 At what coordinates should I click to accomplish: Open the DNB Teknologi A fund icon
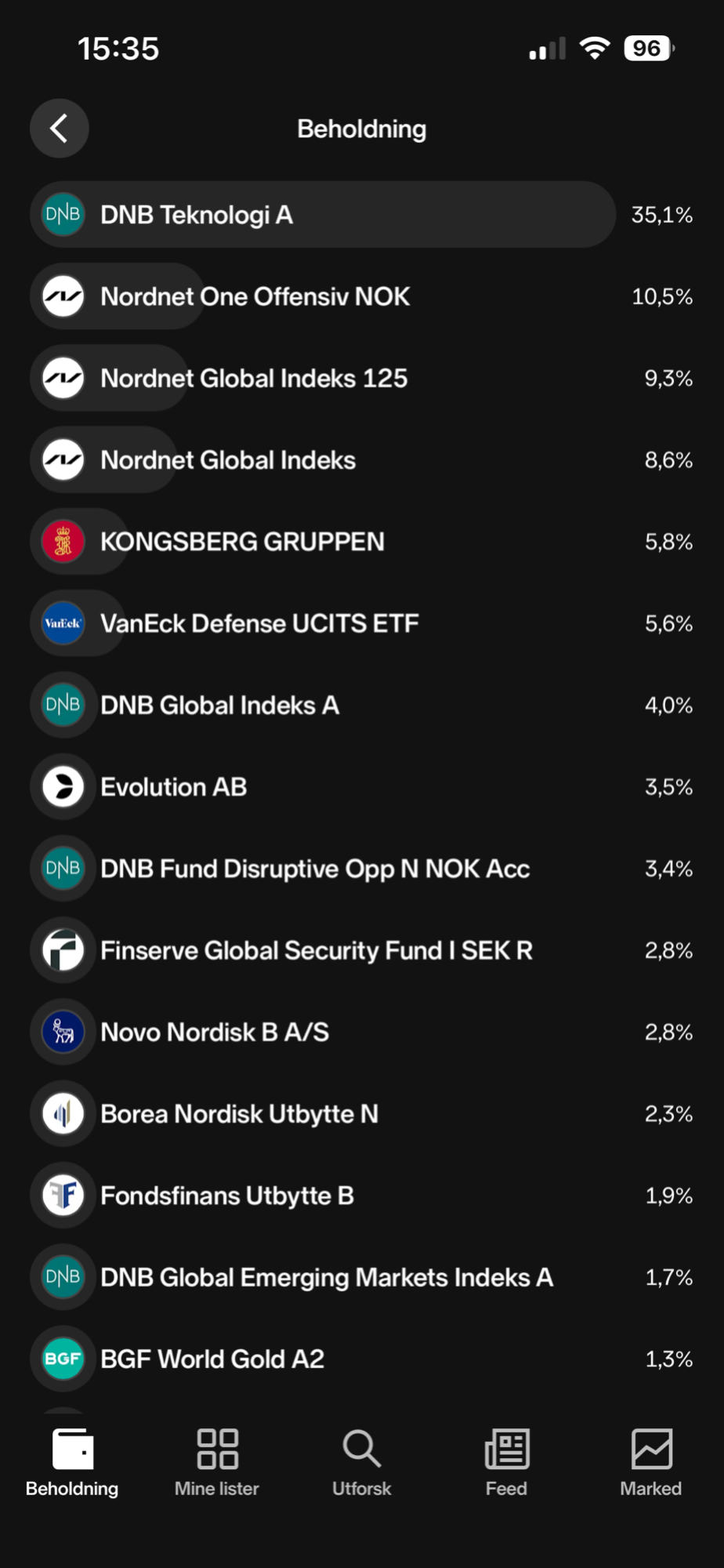(63, 214)
